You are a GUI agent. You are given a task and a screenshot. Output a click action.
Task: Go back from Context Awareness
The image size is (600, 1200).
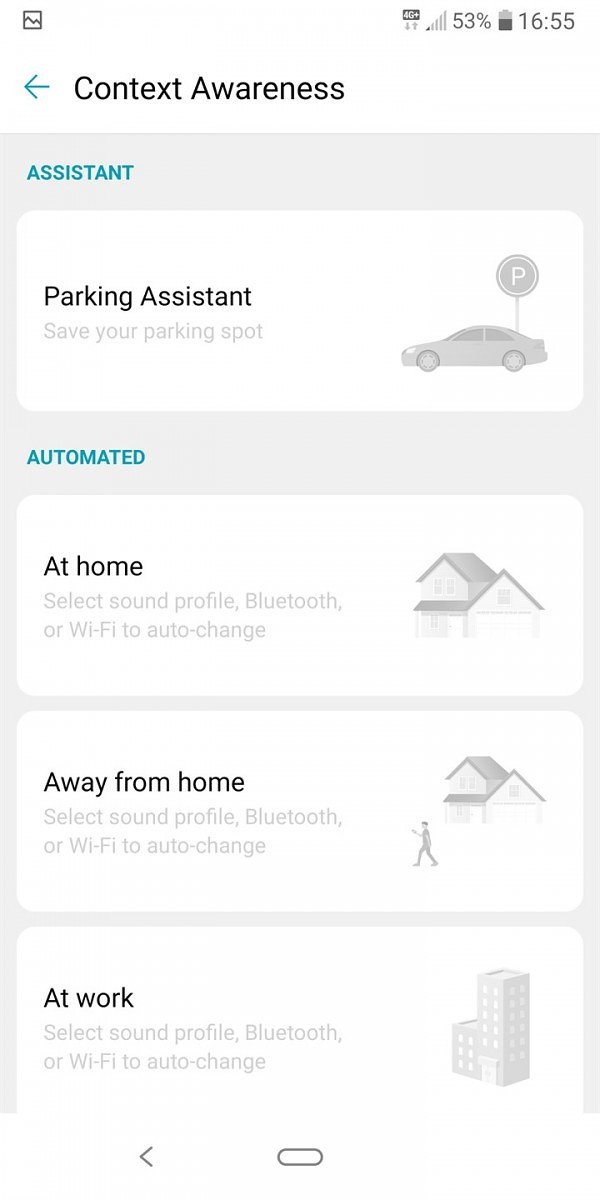click(x=37, y=88)
